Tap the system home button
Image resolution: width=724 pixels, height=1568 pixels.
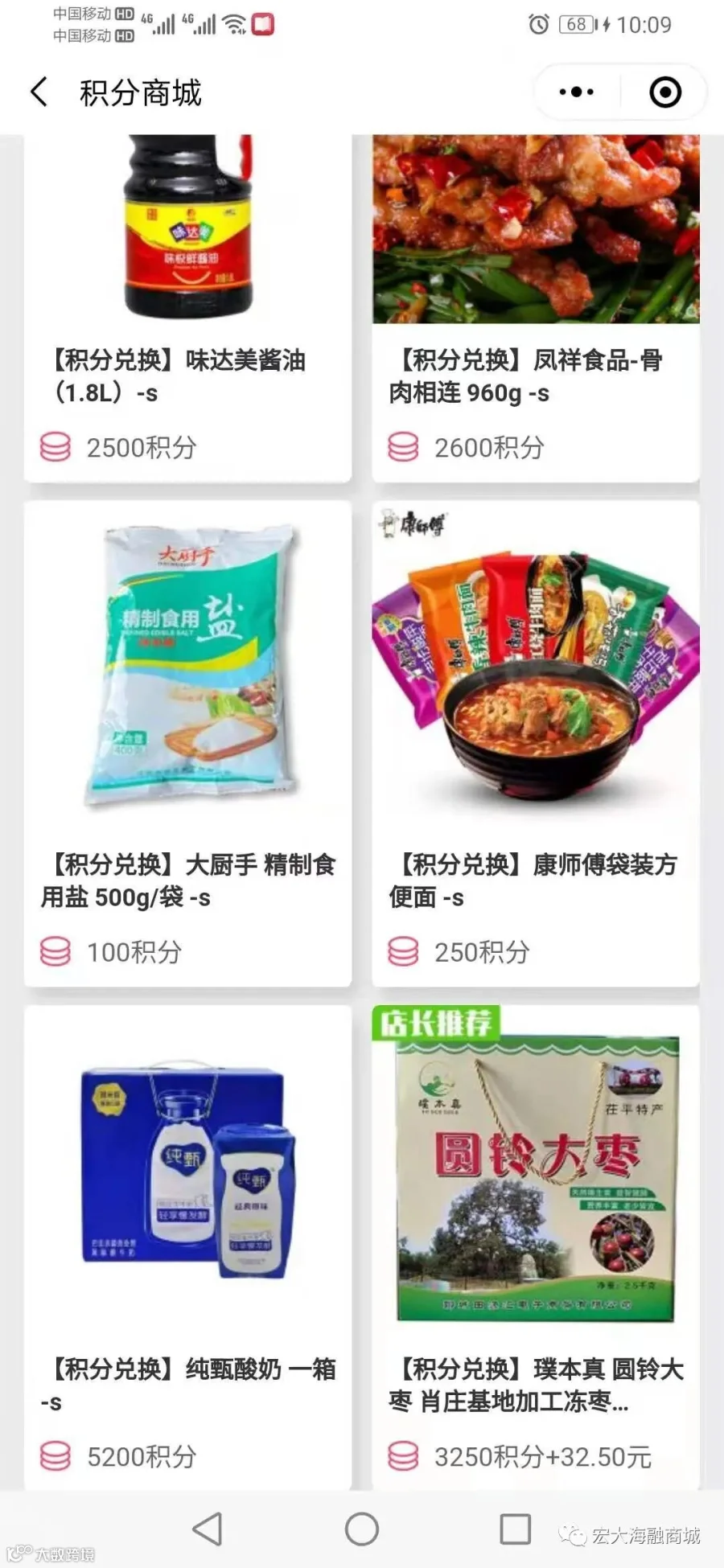click(x=362, y=1529)
